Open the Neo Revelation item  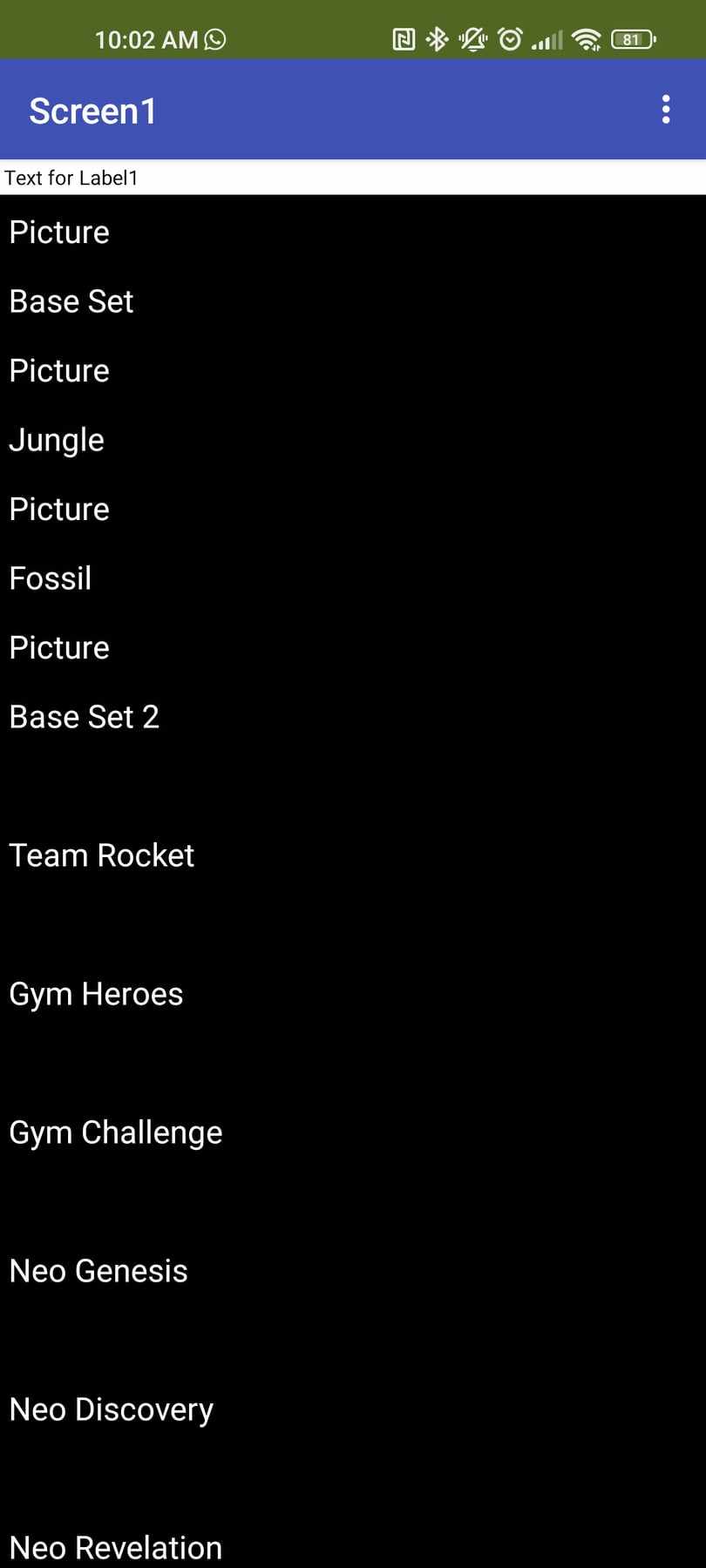(x=353, y=1543)
